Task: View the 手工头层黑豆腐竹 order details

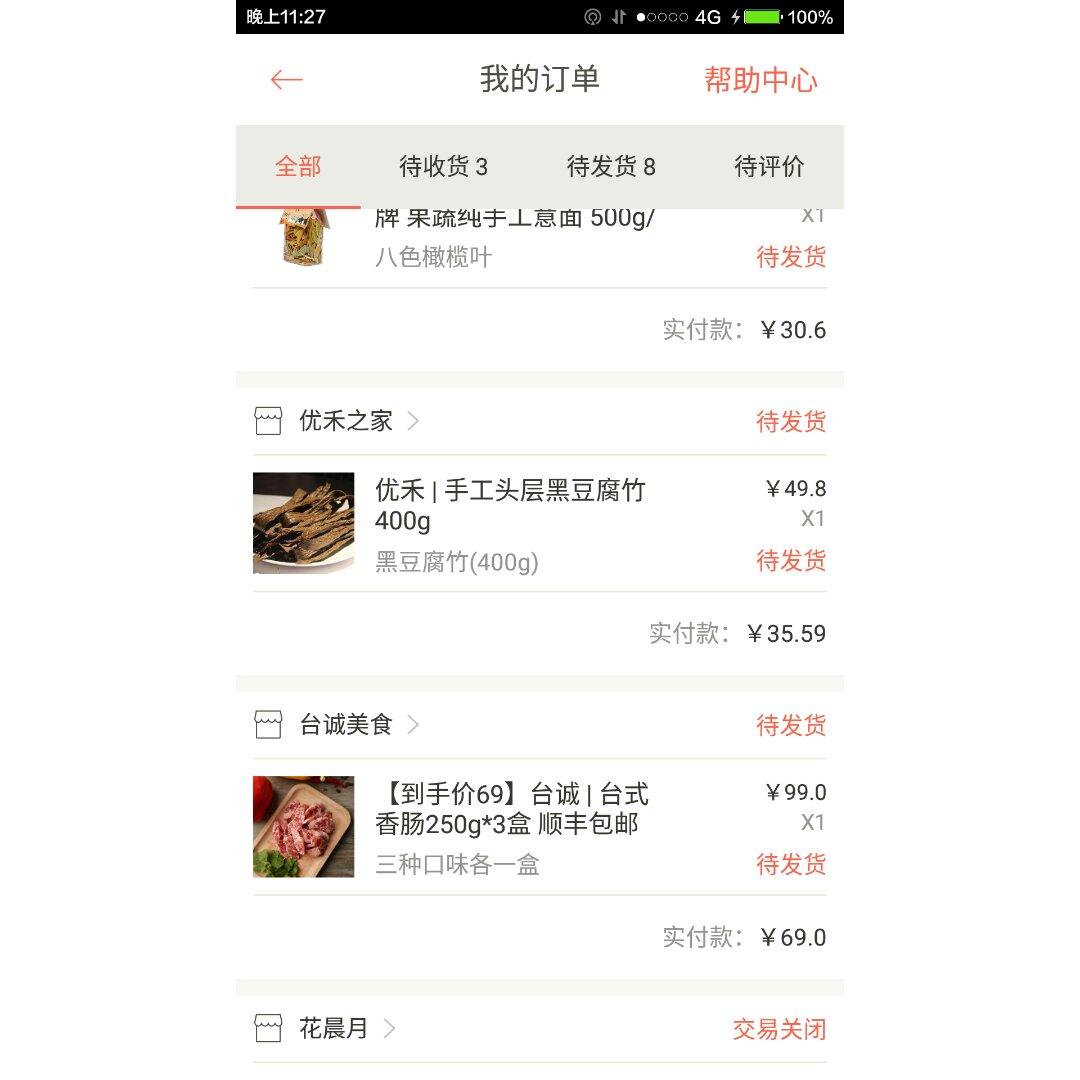Action: coord(510,523)
